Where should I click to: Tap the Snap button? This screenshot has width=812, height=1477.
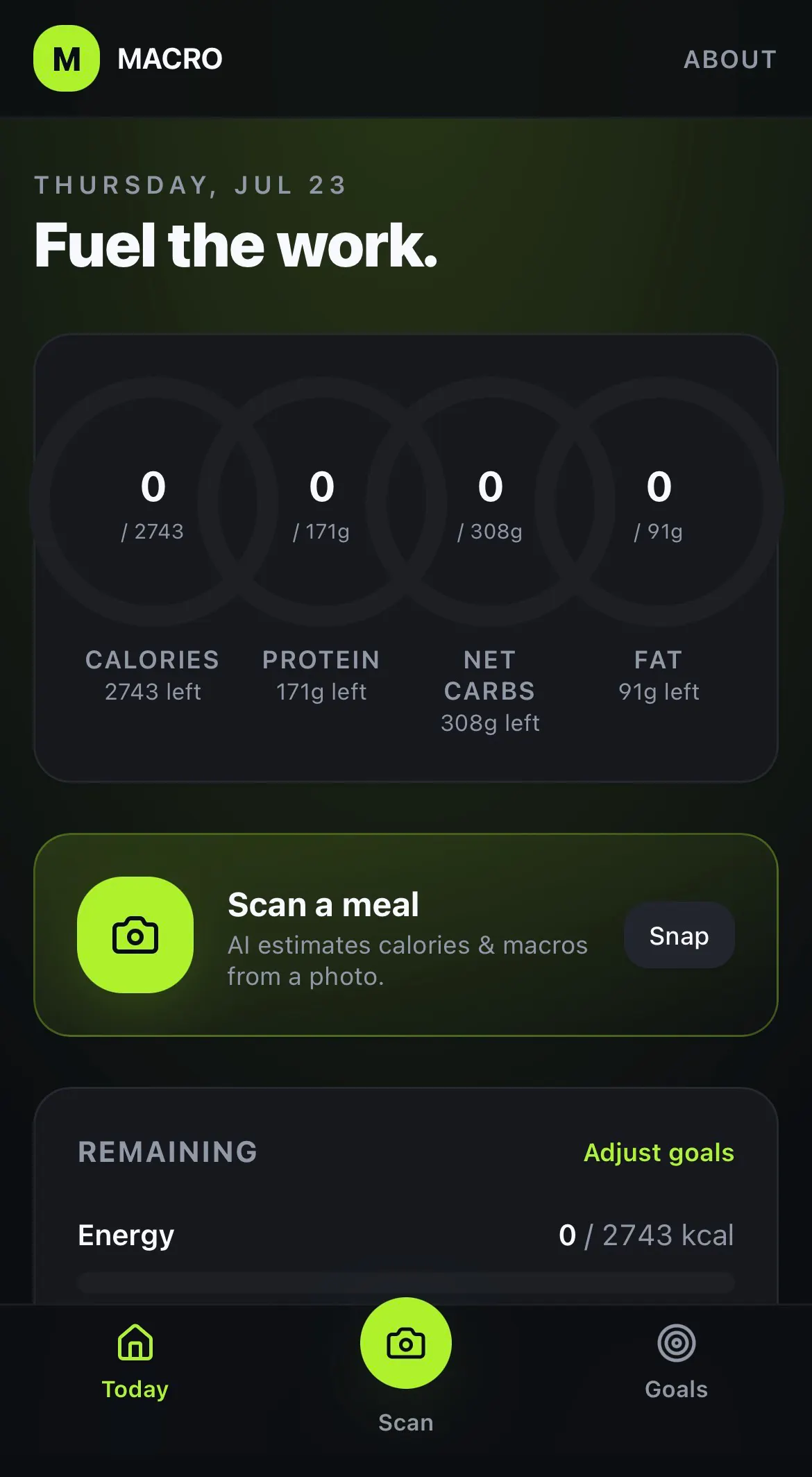click(679, 936)
